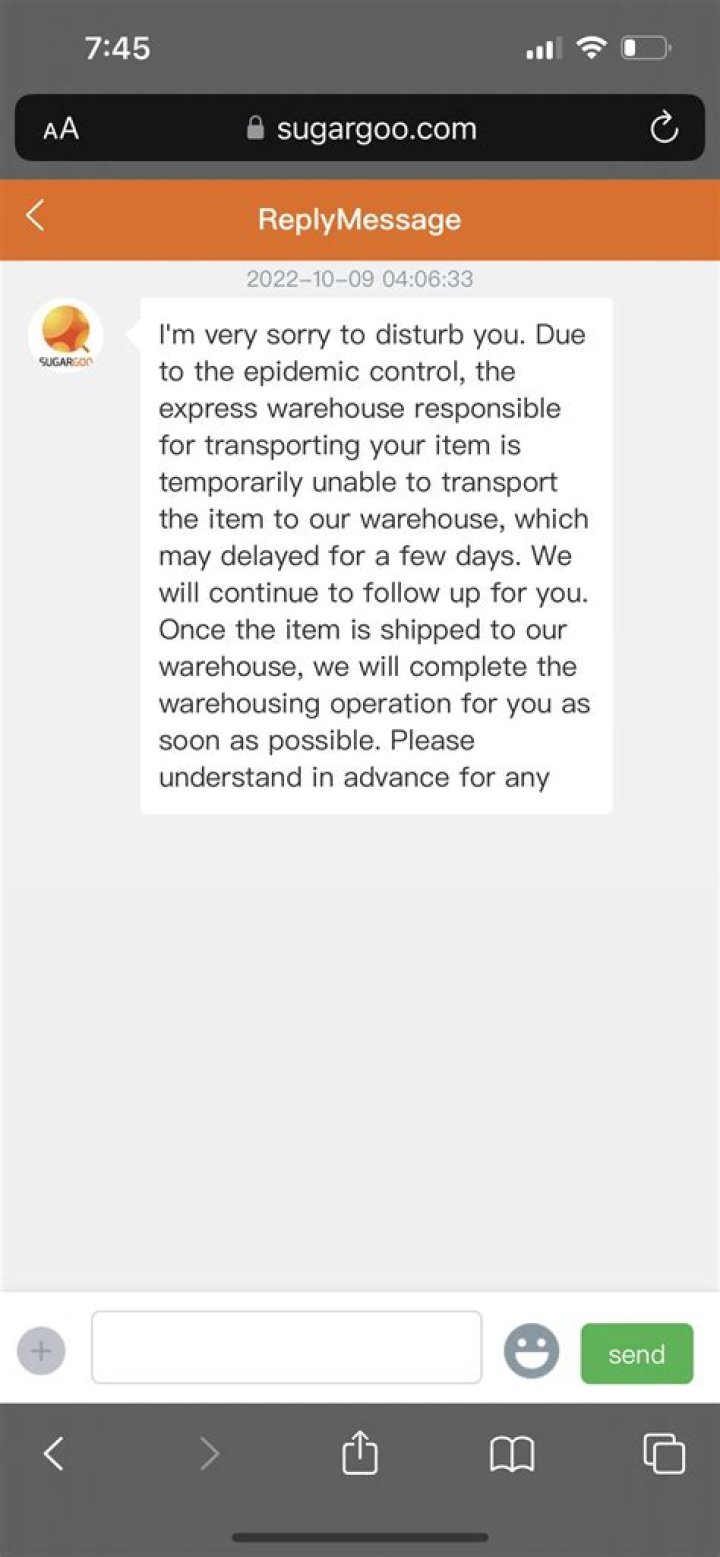Open the emoji picker
Screen dimensions: 720x1557
point(531,1352)
